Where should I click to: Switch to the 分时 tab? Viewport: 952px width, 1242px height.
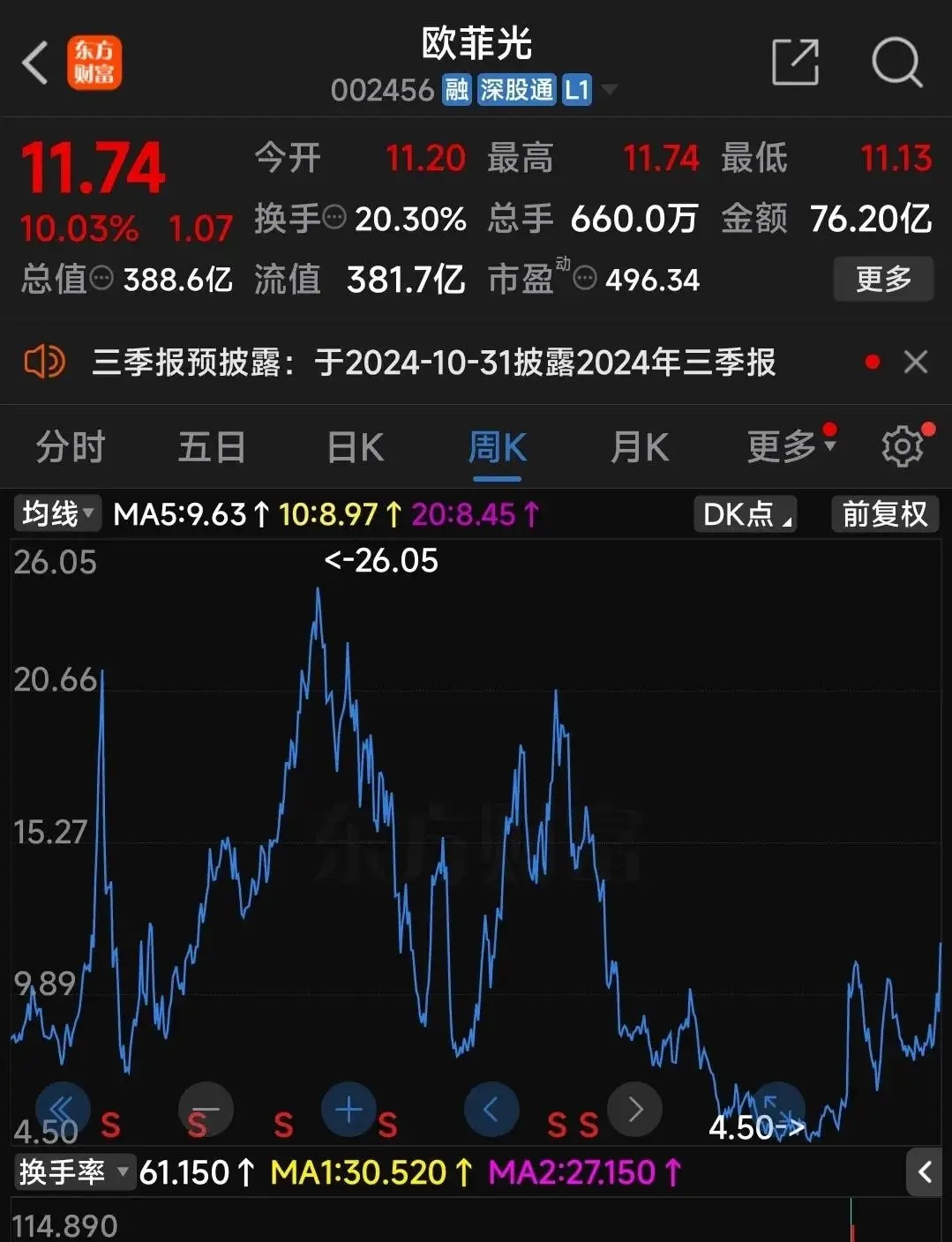[70, 446]
